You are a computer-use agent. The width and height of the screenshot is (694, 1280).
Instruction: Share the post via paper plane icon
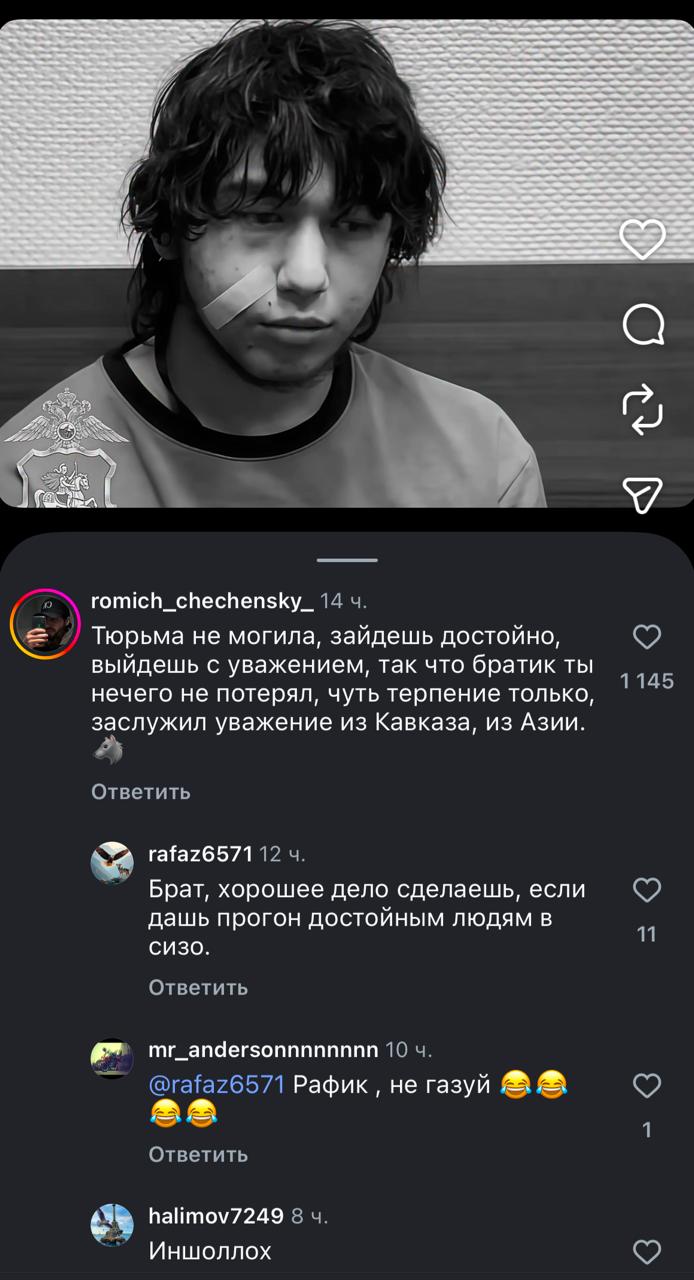[642, 493]
